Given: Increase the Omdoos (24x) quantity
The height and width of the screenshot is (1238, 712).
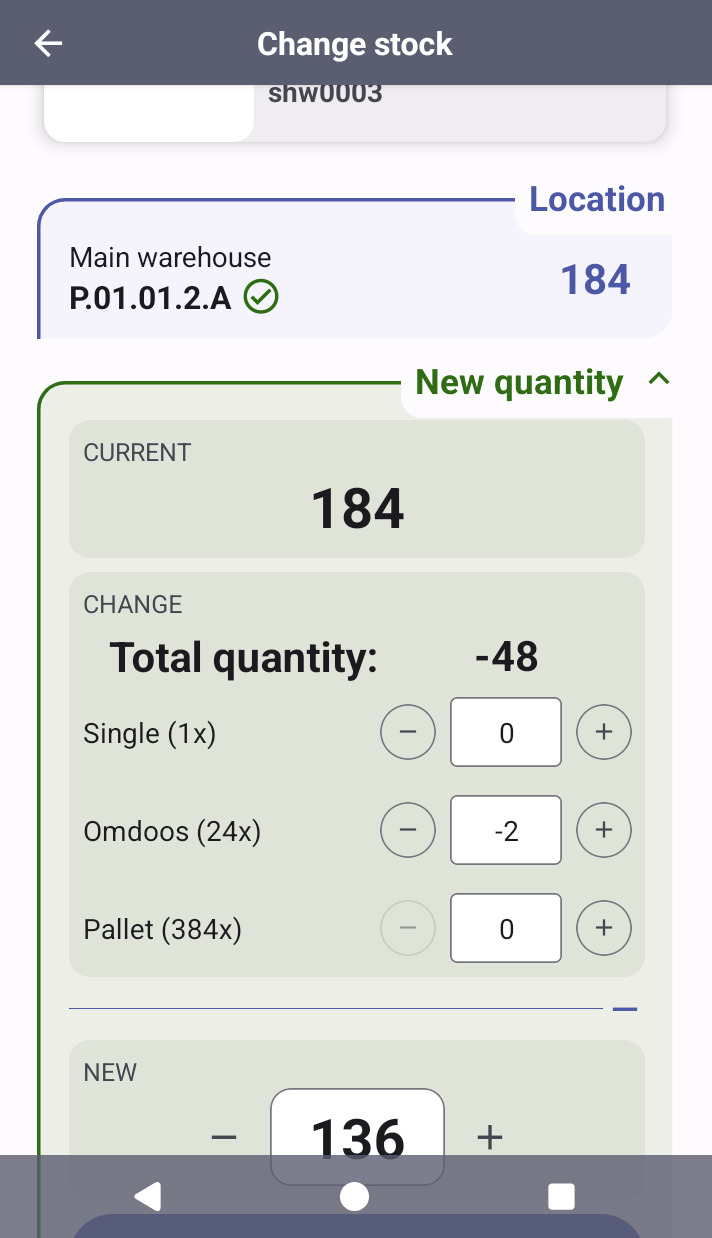Looking at the screenshot, I should [604, 830].
